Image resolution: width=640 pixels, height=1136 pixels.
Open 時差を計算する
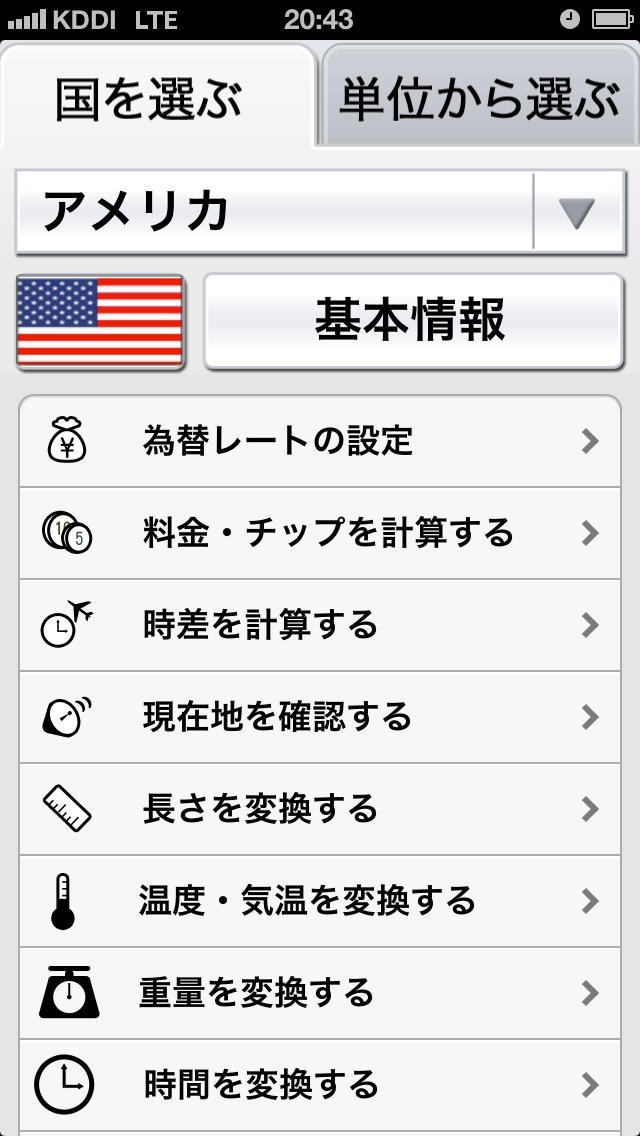click(x=320, y=625)
